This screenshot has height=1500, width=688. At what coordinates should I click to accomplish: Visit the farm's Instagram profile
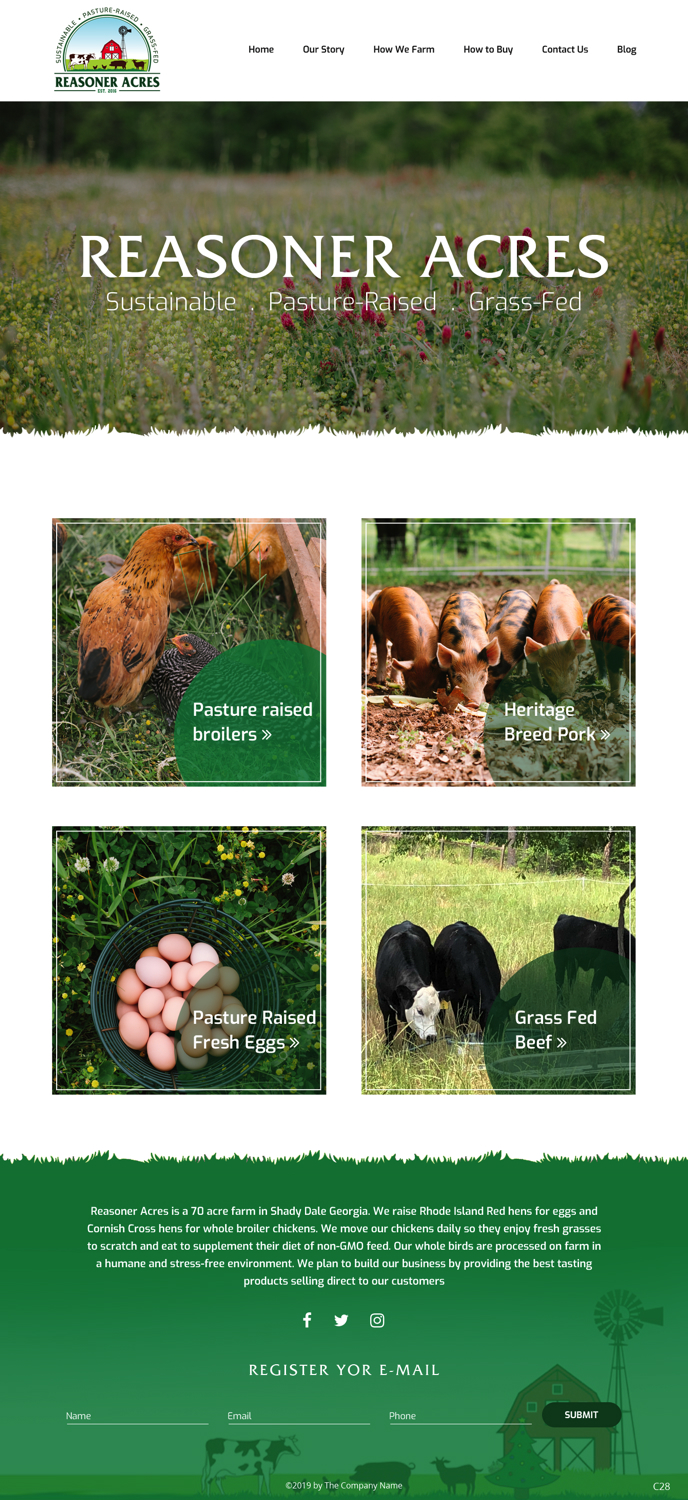pyautogui.click(x=377, y=1320)
